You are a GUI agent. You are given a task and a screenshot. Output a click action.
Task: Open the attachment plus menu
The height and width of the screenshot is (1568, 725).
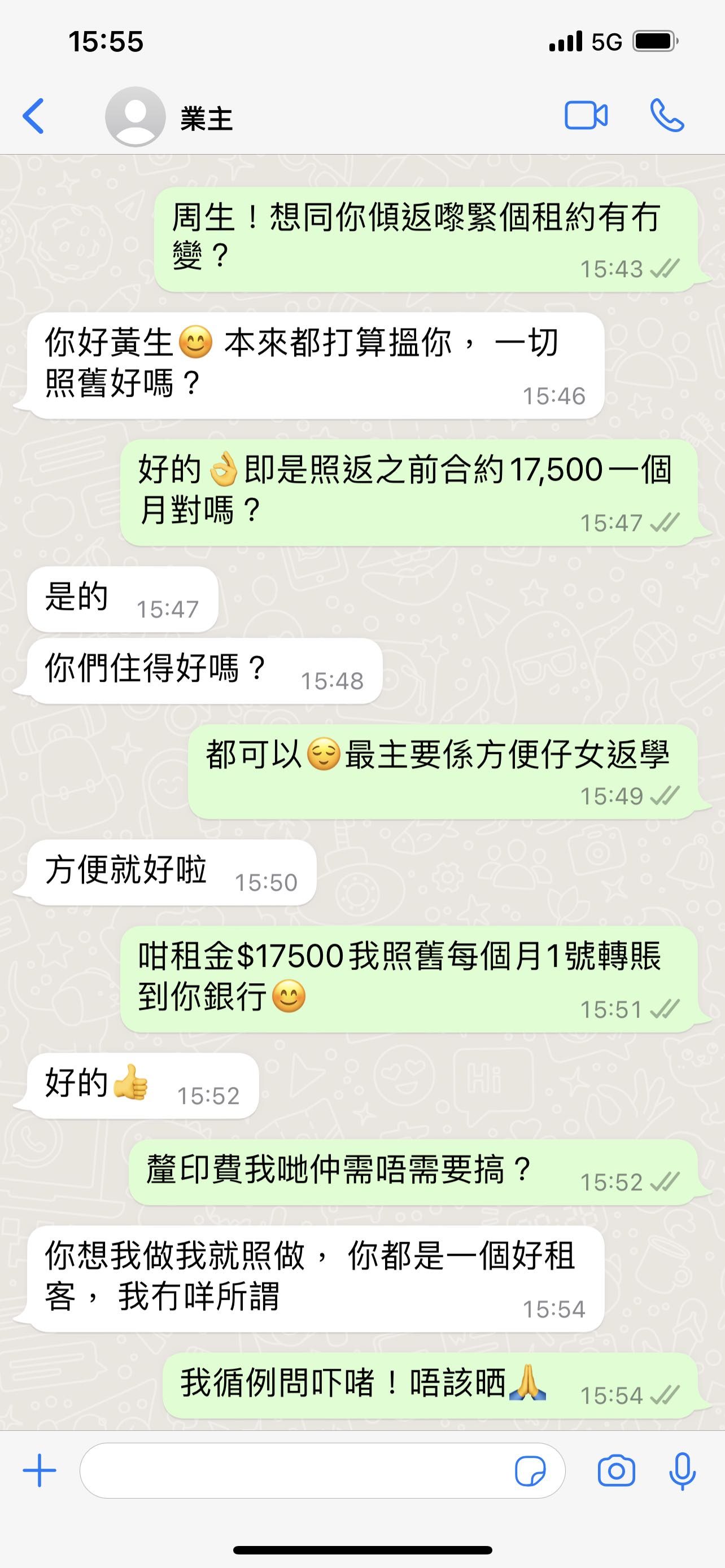[40, 1470]
